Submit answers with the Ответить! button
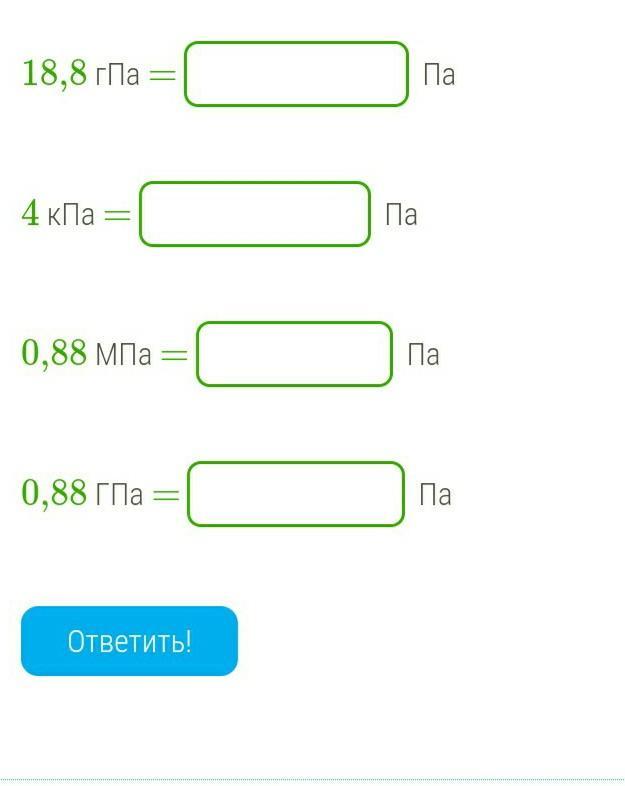The image size is (625, 786). [x=129, y=641]
